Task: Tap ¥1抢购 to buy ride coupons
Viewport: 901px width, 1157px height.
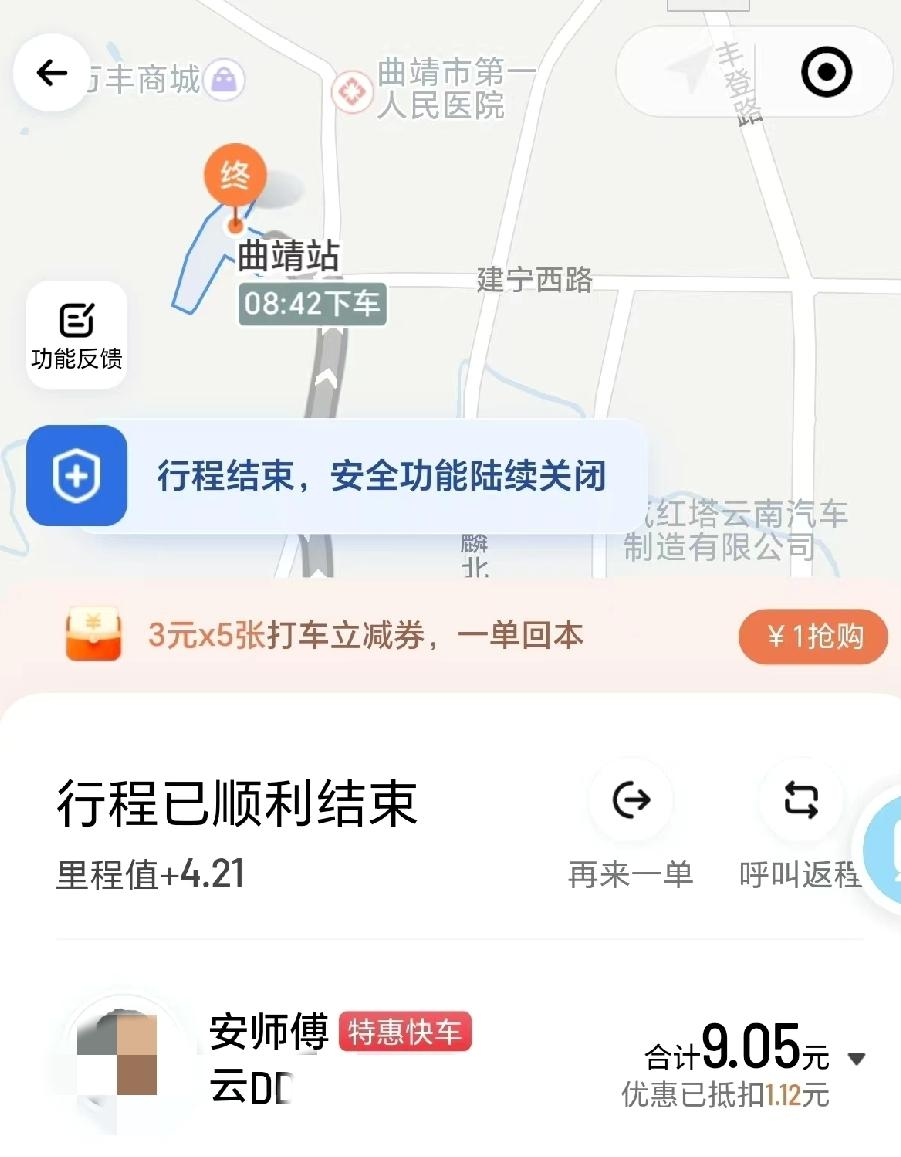Action: point(813,636)
